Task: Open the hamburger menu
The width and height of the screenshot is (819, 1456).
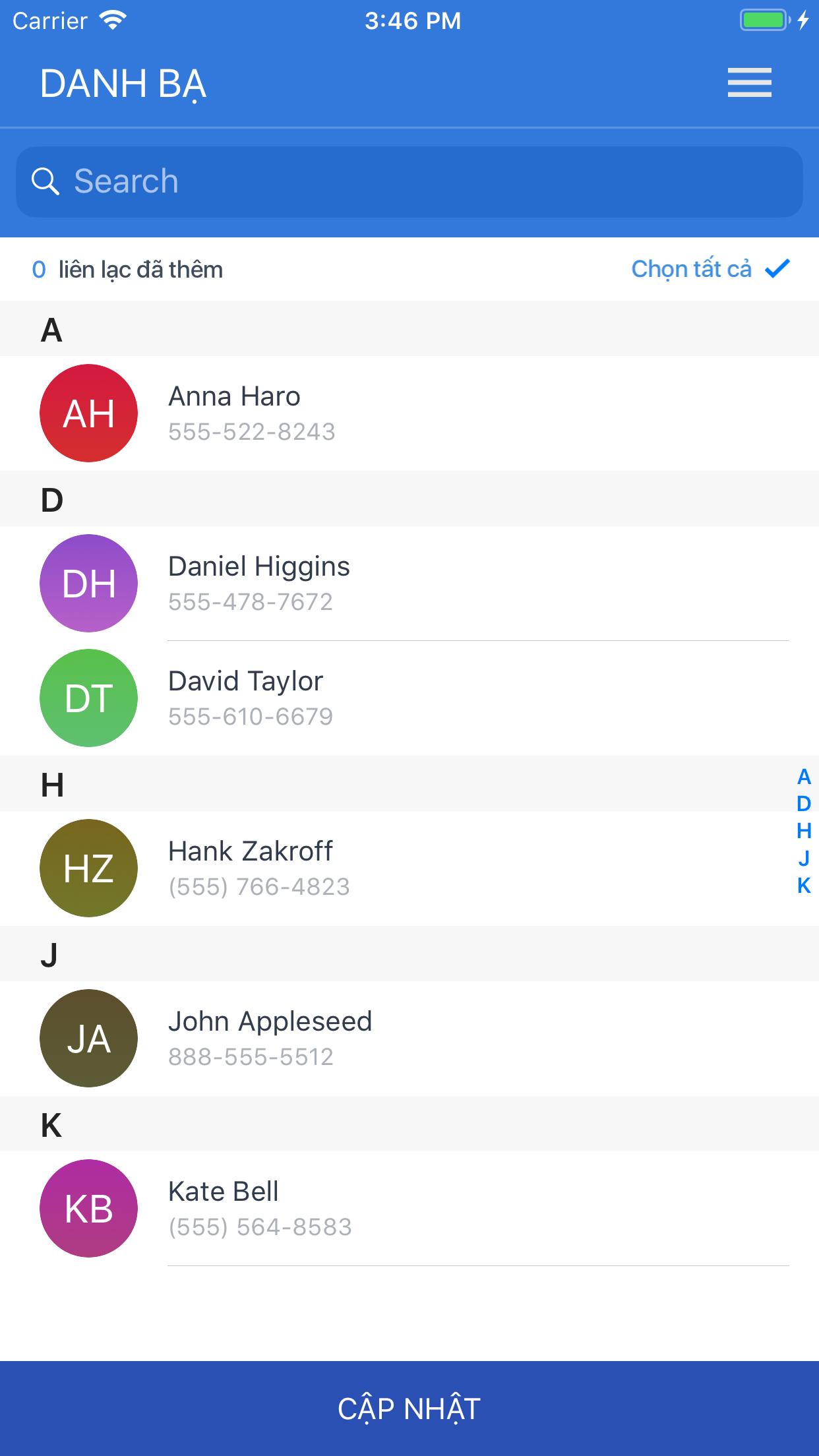Action: click(749, 83)
